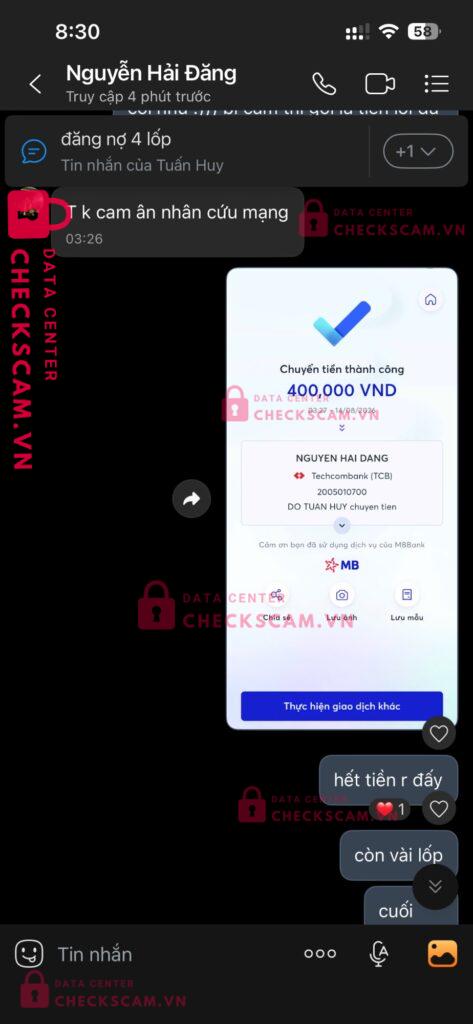
Task: Record a voice message
Action: (x=379, y=954)
